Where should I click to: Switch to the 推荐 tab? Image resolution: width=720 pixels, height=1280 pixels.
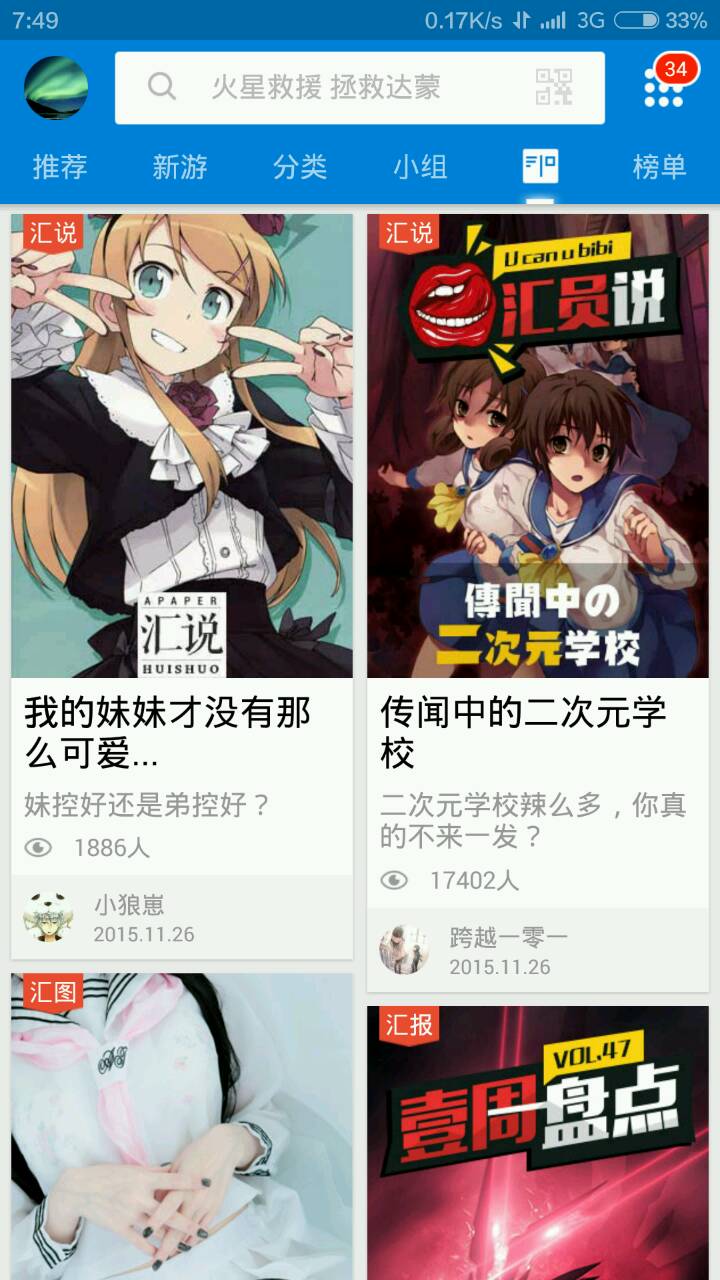[60, 167]
